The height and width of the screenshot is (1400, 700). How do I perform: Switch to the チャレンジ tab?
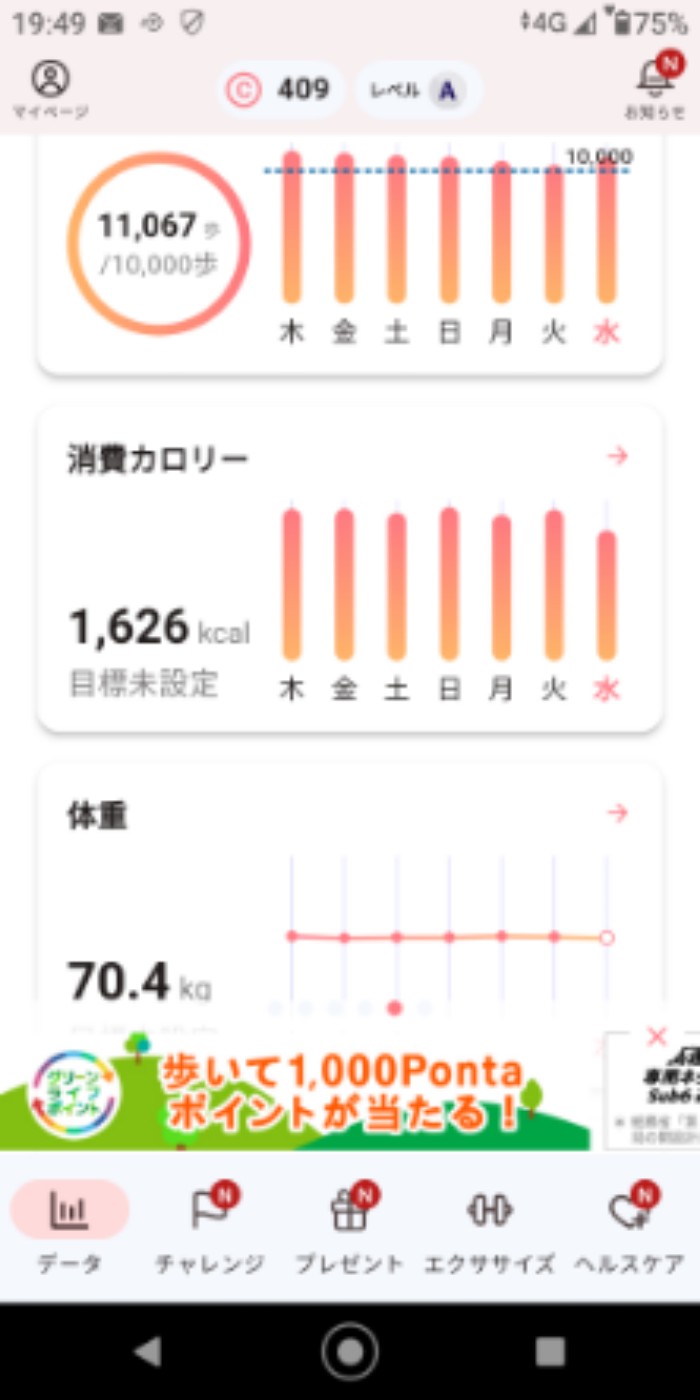pyautogui.click(x=210, y=1228)
